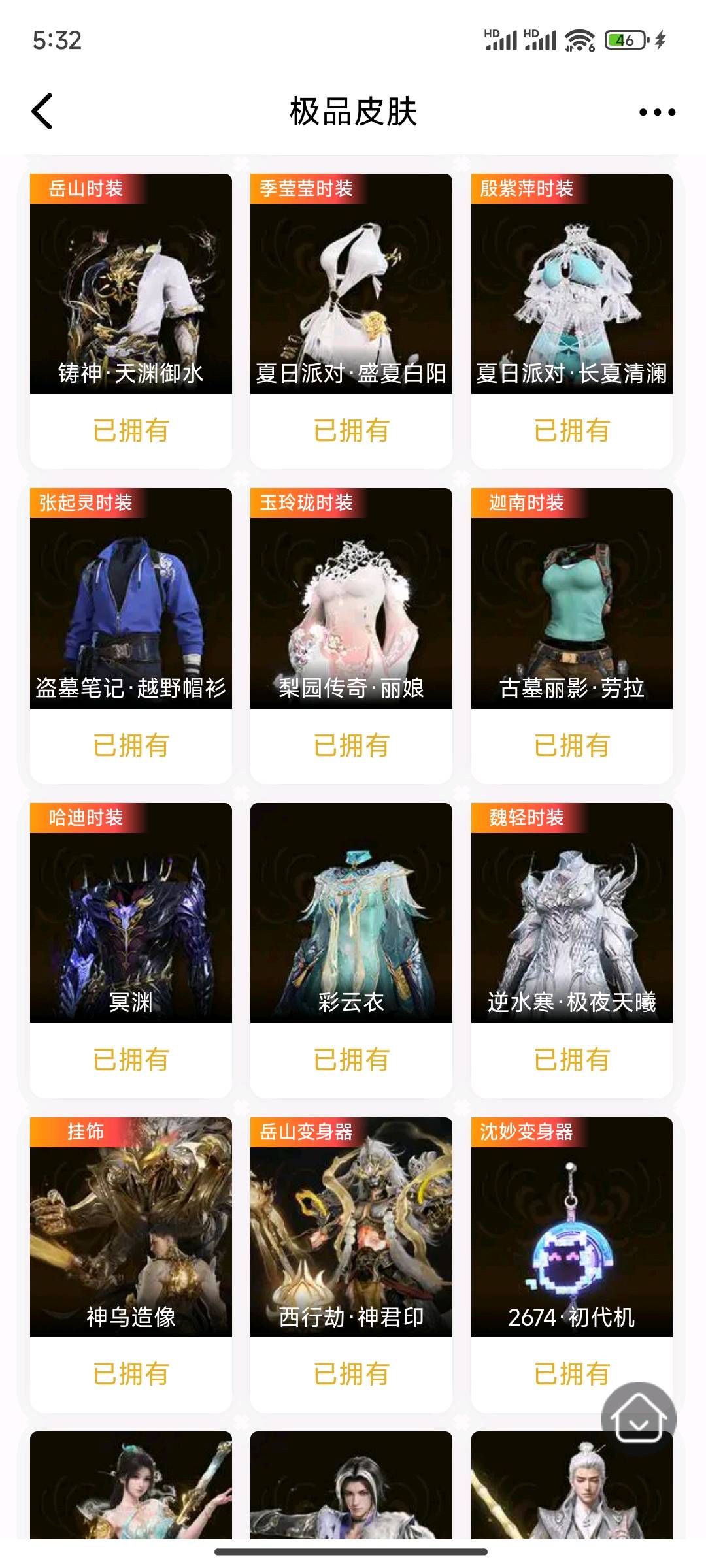The width and height of the screenshot is (706, 1568).
Task: View the 西行劫·神君印 transformer
Action: coord(351,1227)
